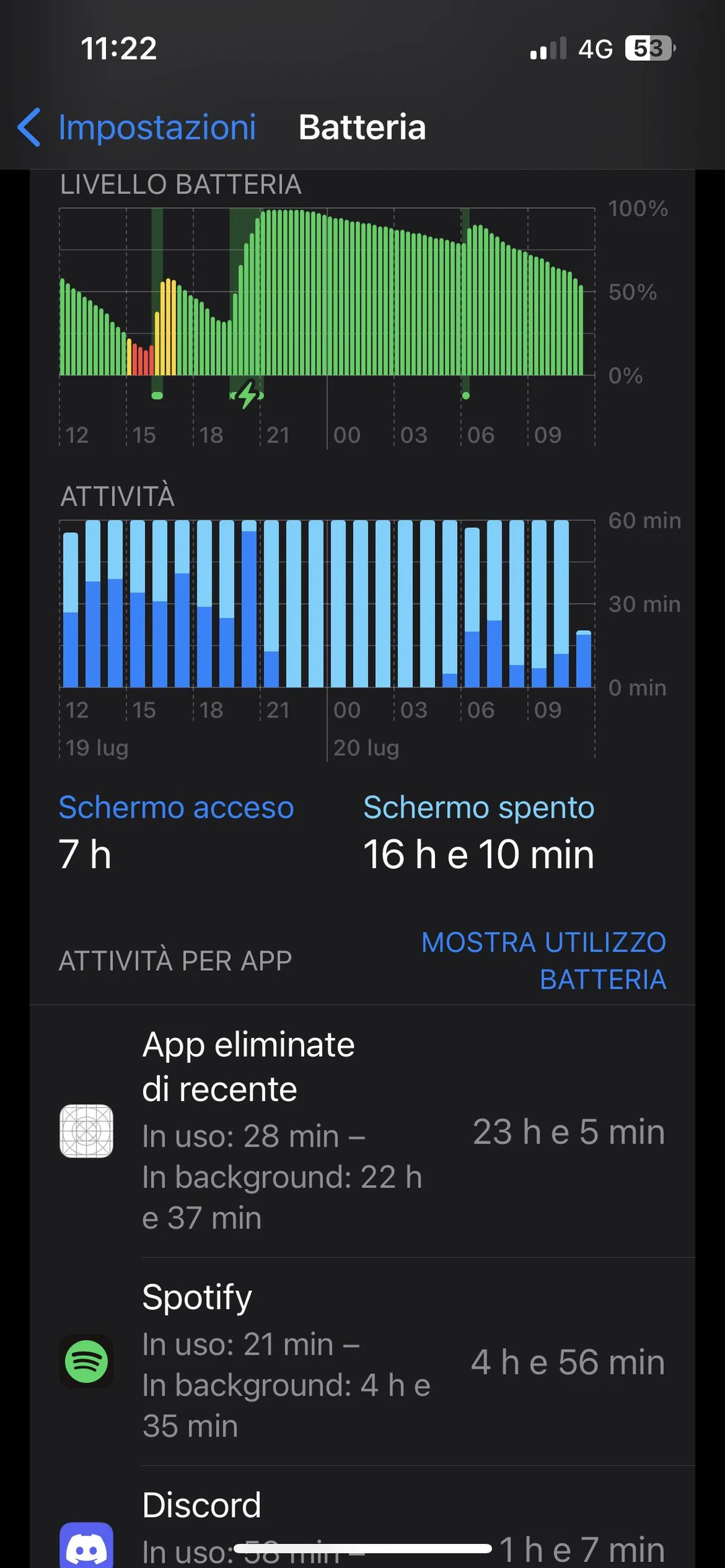Tap the Attività usage chart
The width and height of the screenshot is (725, 1568).
(327, 604)
